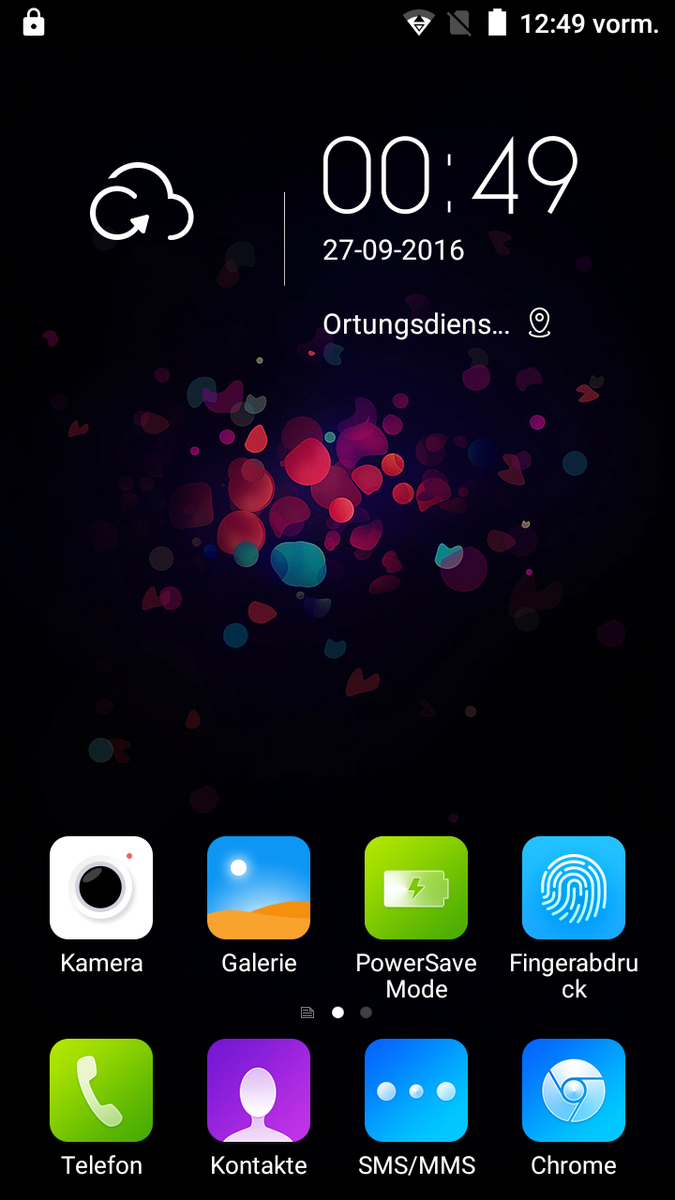Refresh the weather cloud widget
This screenshot has height=1200, width=675.
pos(141,202)
